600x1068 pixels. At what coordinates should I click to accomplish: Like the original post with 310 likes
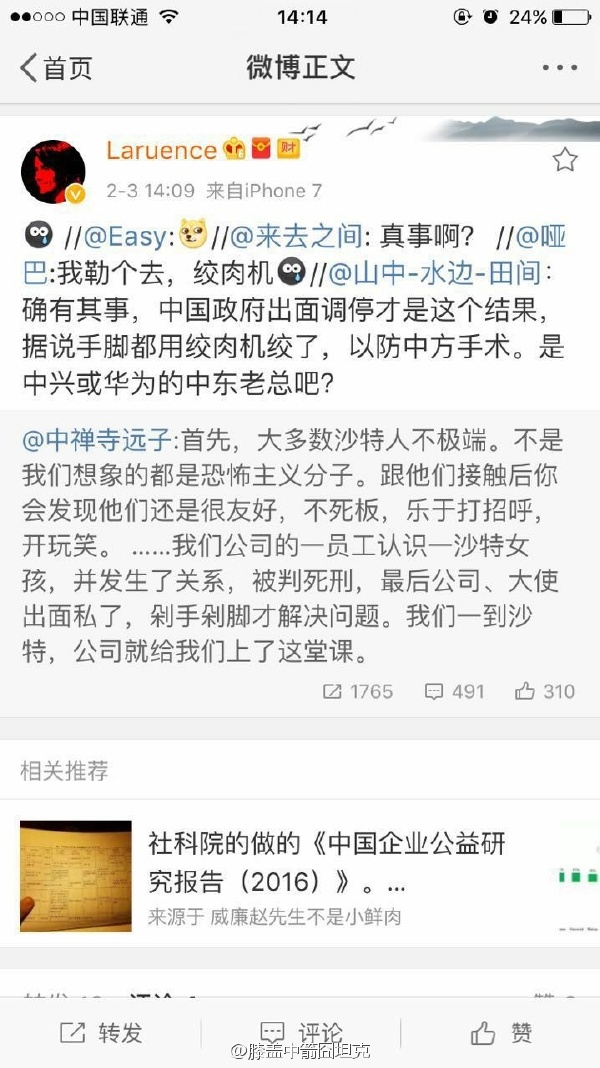point(545,691)
